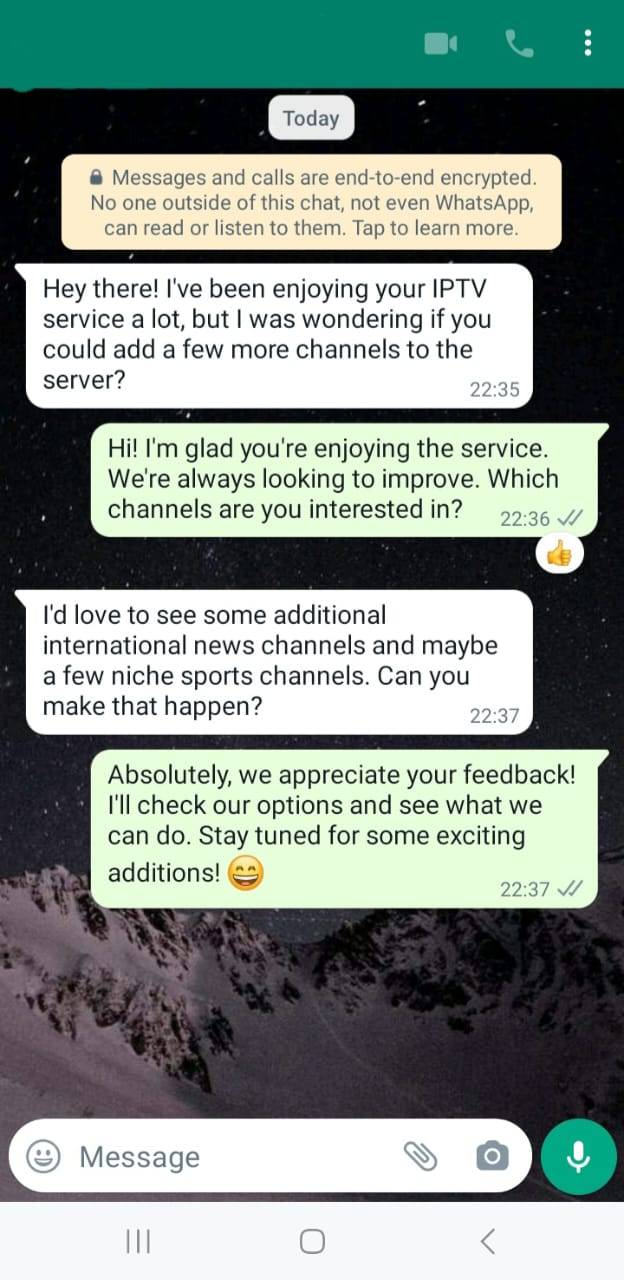Viewport: 624px width, 1280px height.
Task: Go back with system back button
Action: [487, 1242]
